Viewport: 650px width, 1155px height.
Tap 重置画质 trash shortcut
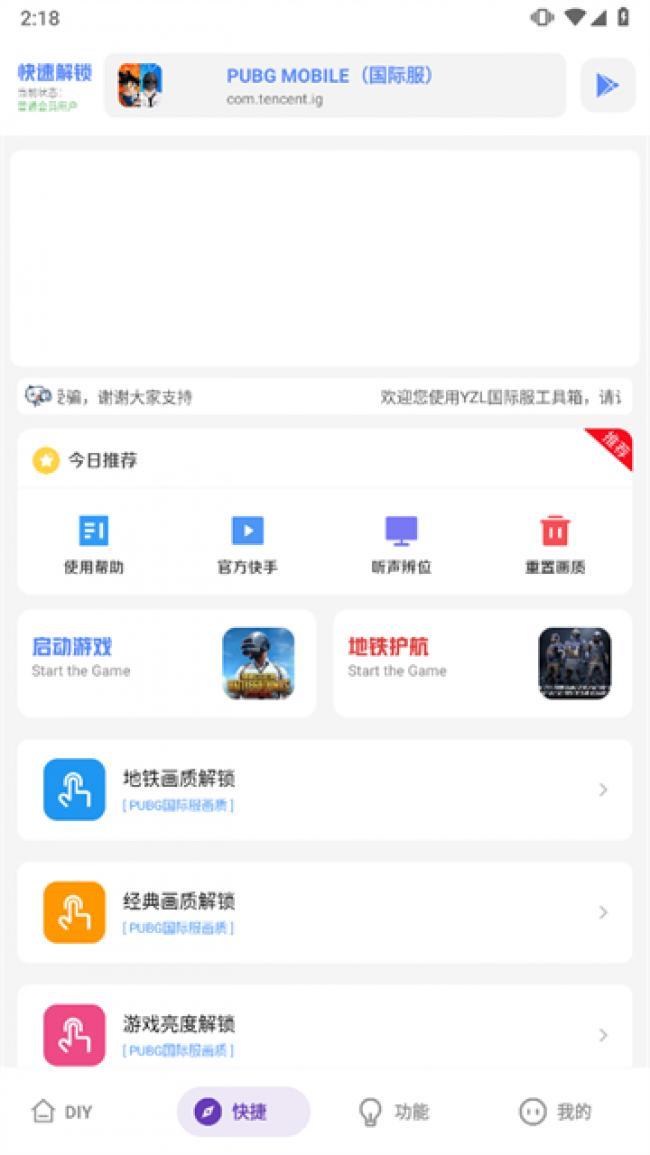(555, 544)
